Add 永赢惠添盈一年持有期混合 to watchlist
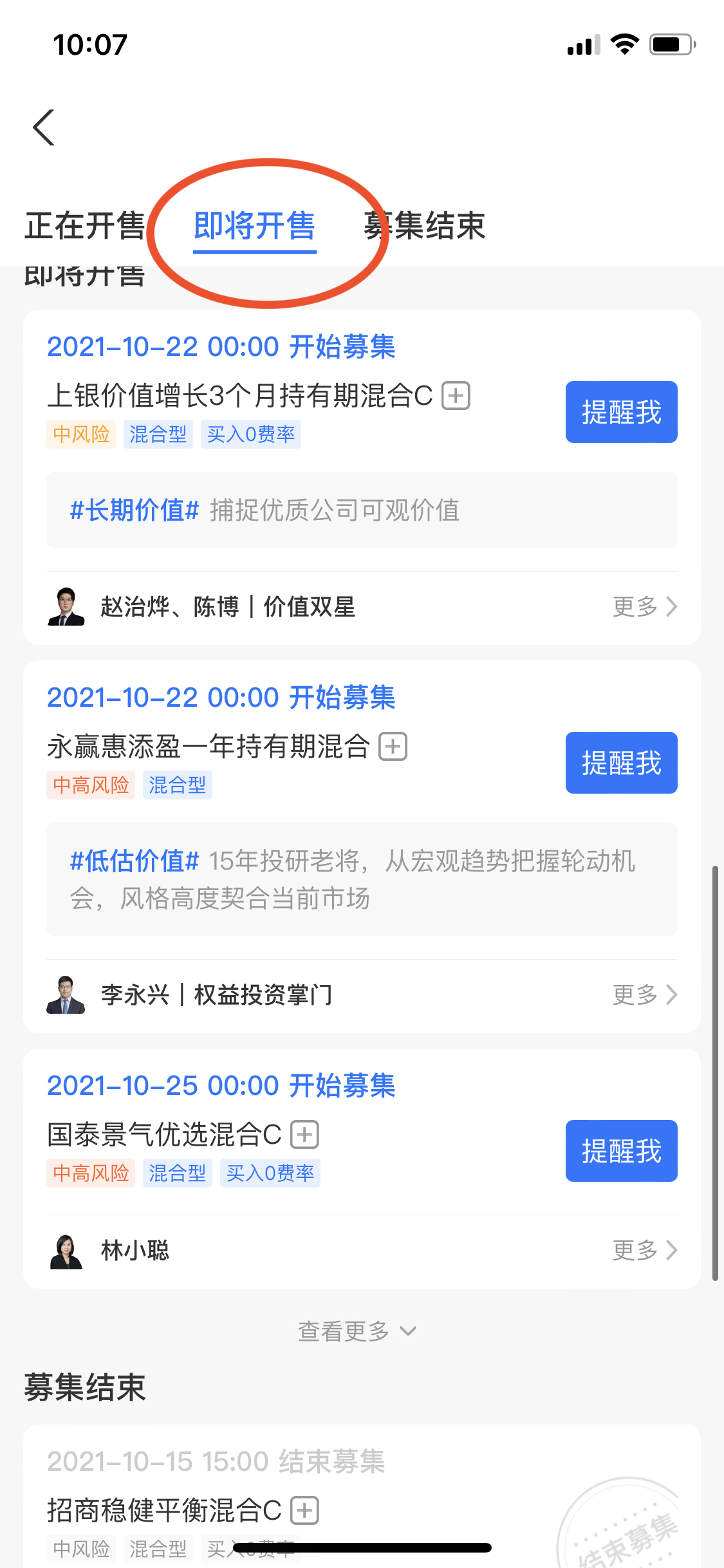The image size is (724, 1568). pos(393,747)
